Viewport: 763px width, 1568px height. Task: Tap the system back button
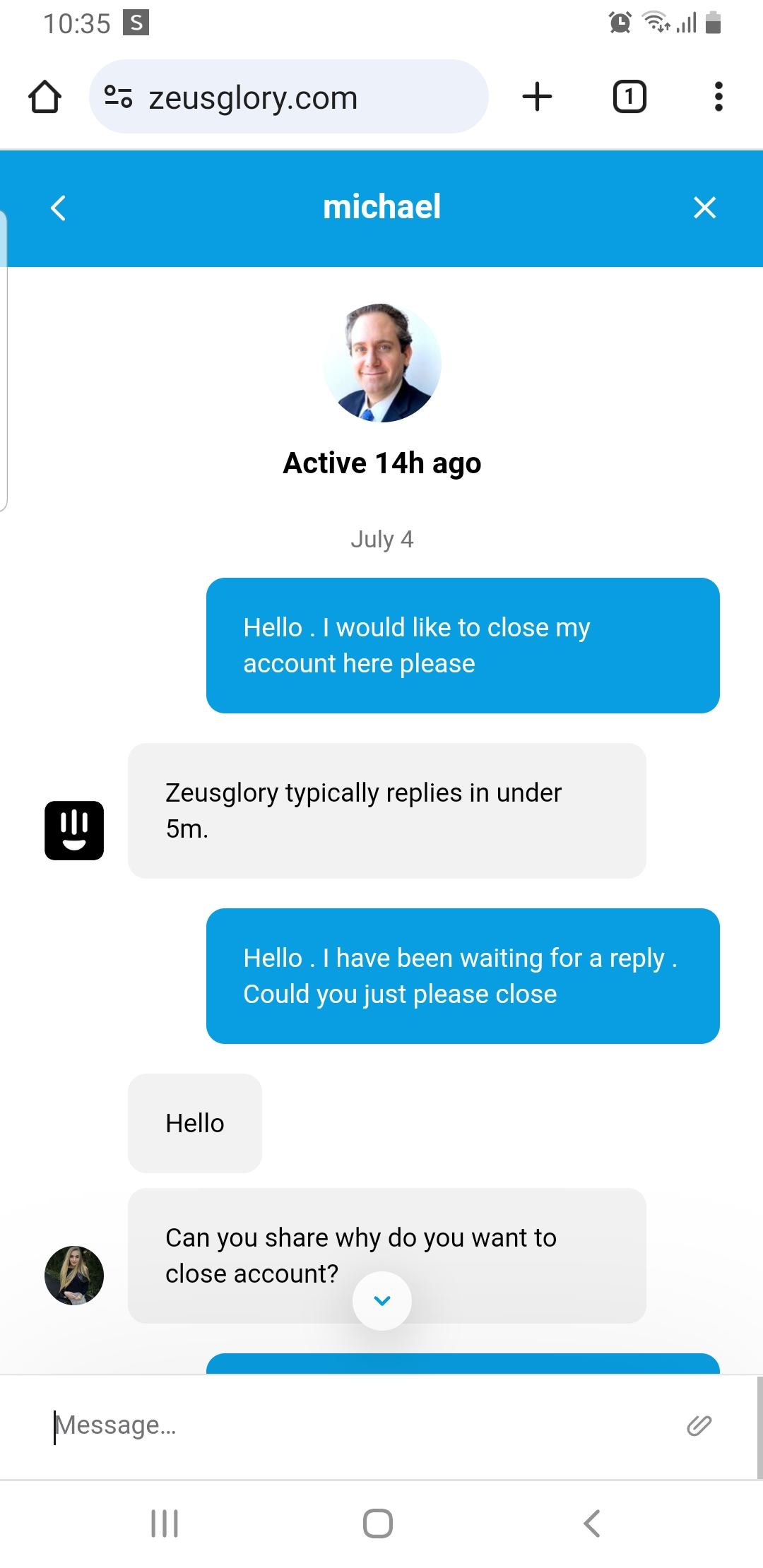click(x=592, y=1524)
